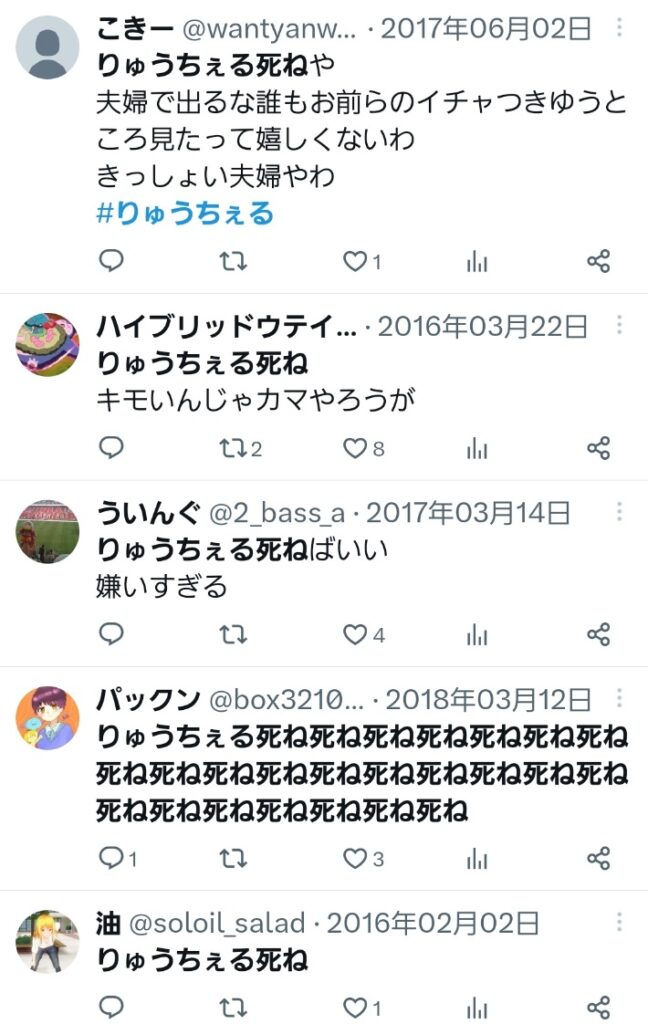Open 油's profile avatar
The width and height of the screenshot is (648, 1024).
tap(48, 941)
